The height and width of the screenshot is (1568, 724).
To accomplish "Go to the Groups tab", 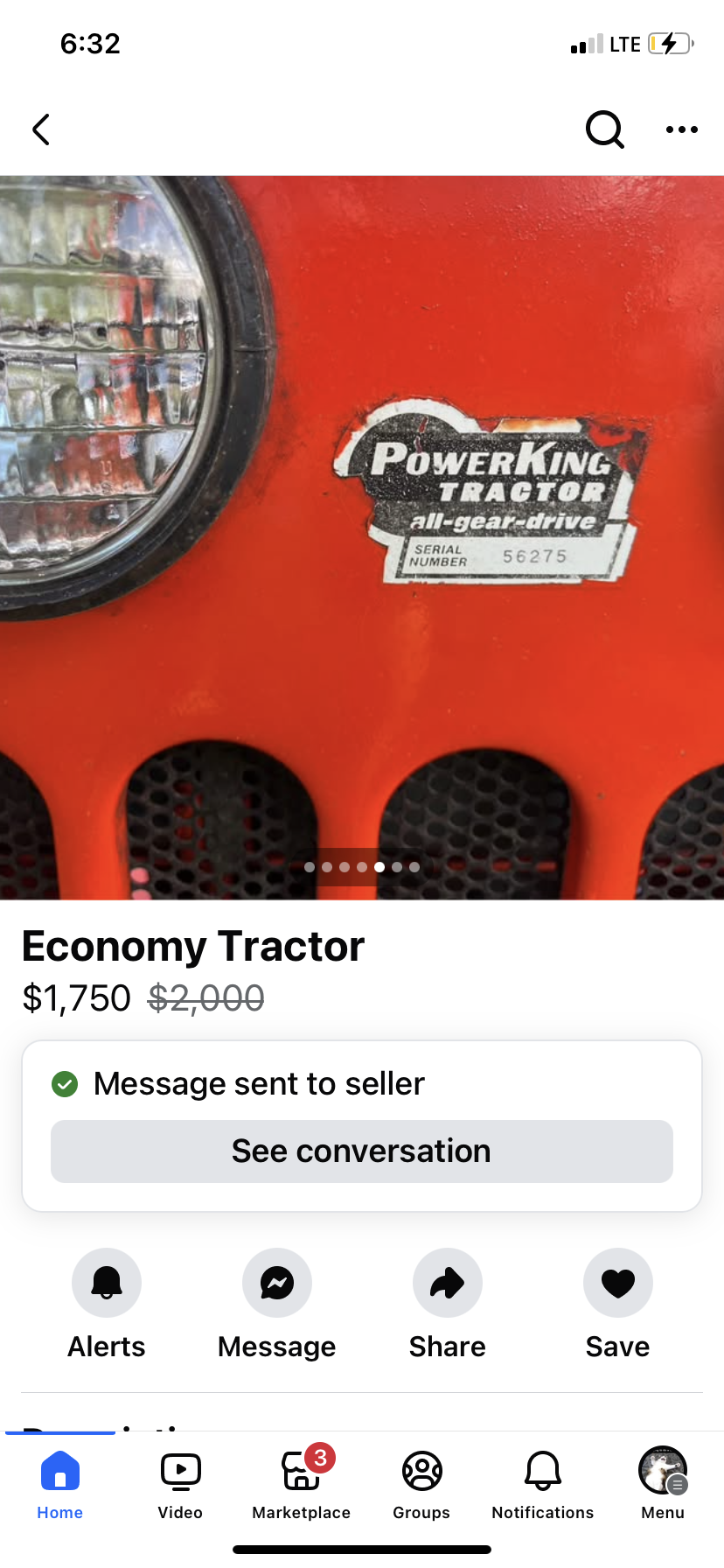I will pyautogui.click(x=421, y=1484).
